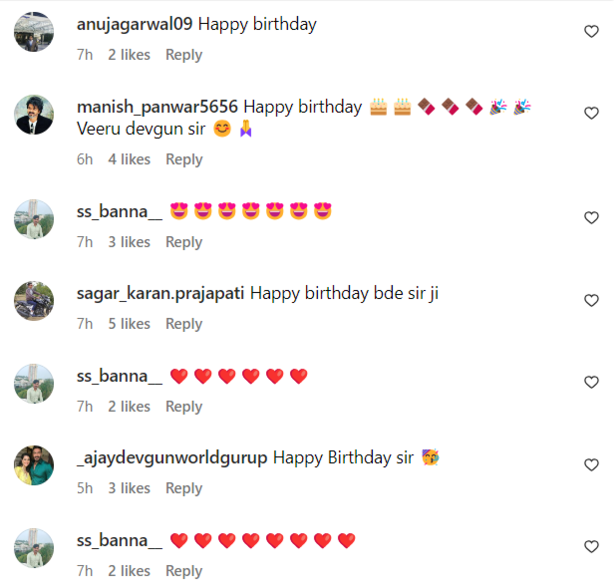
Task: Reply to anujagarwal09's comment
Action: click(184, 55)
